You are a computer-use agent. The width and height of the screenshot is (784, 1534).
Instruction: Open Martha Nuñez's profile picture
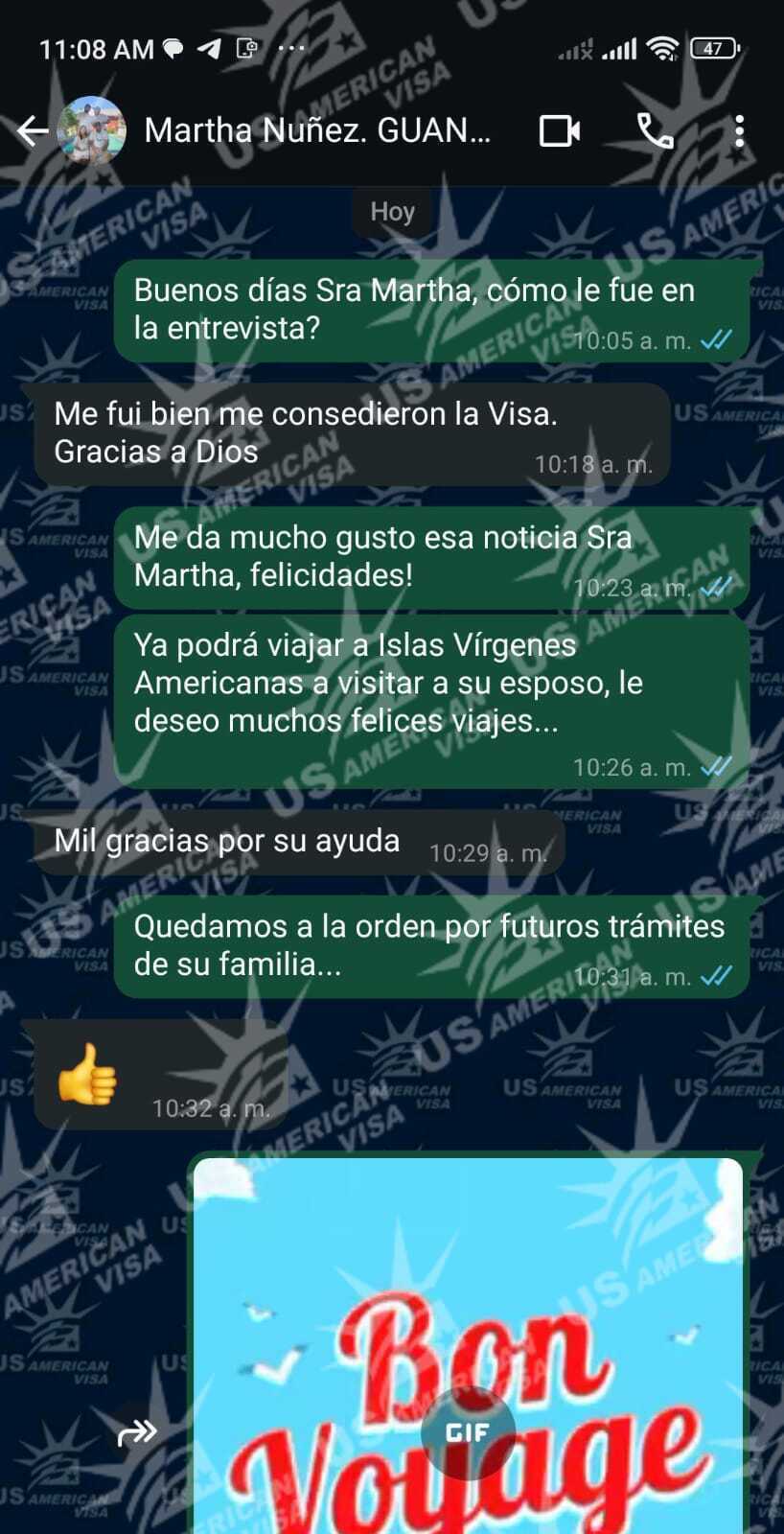point(92,131)
